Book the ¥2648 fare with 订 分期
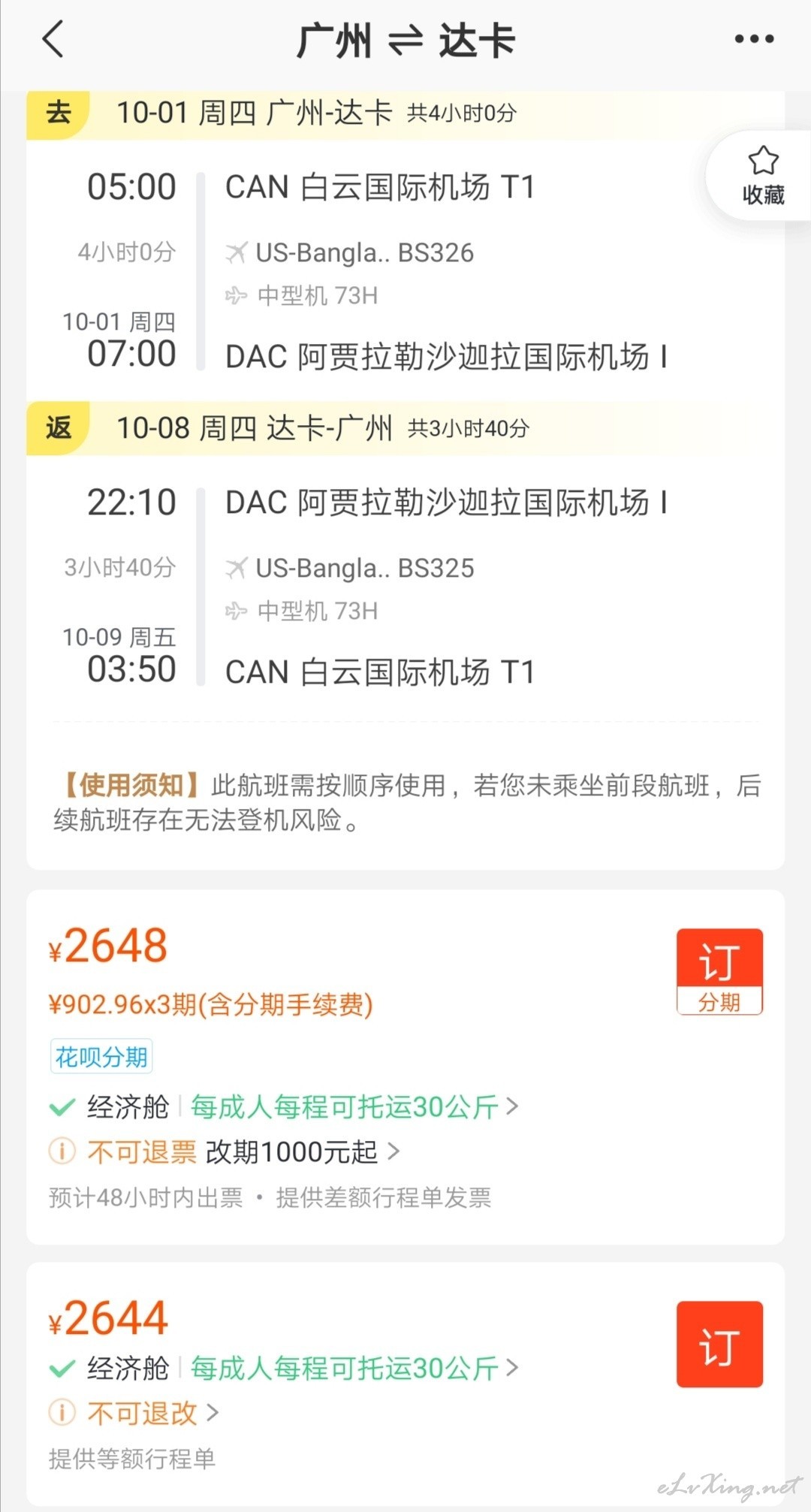811x1512 pixels. 719,972
